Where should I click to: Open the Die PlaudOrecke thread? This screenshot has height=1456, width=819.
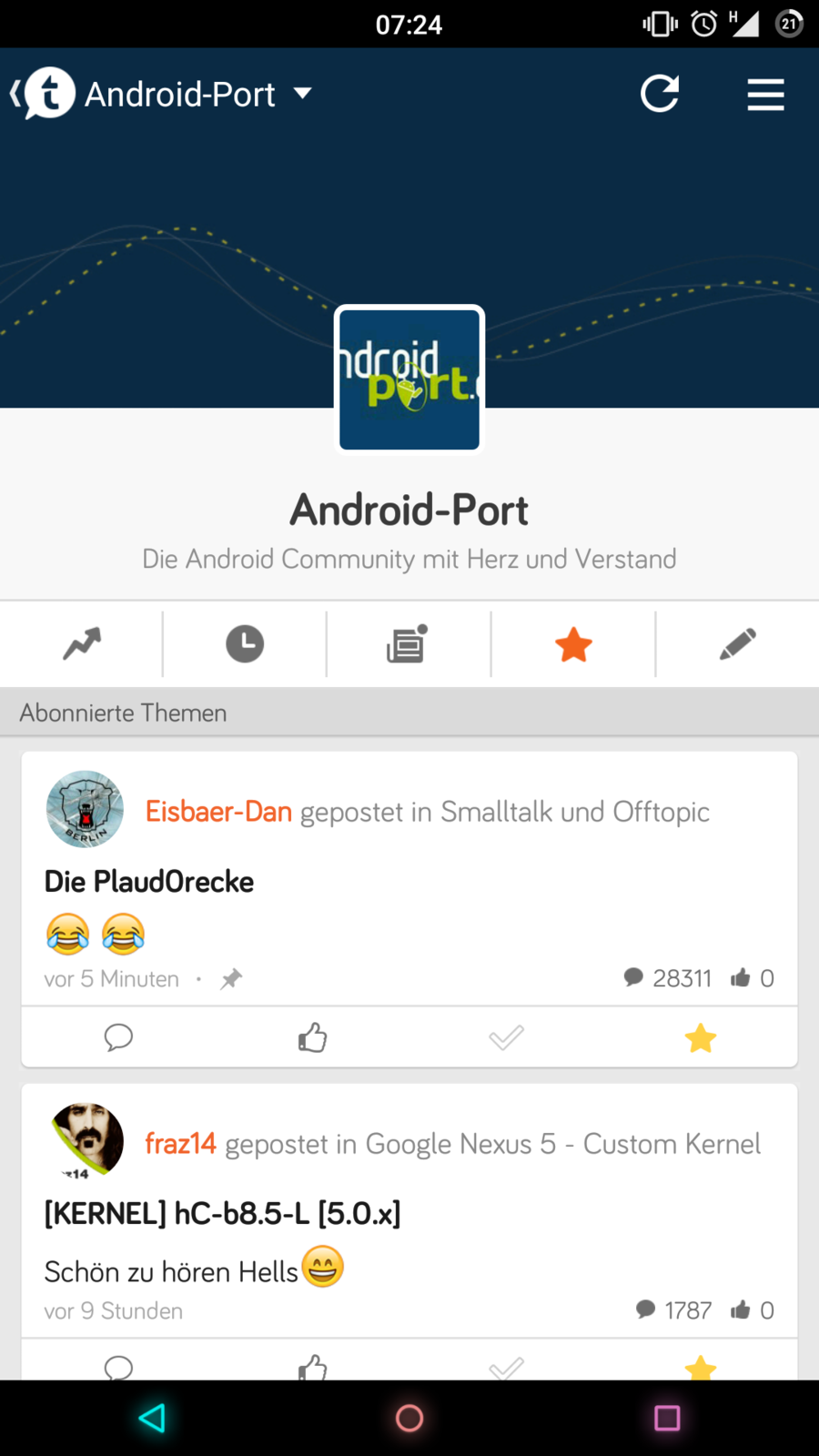(149, 882)
